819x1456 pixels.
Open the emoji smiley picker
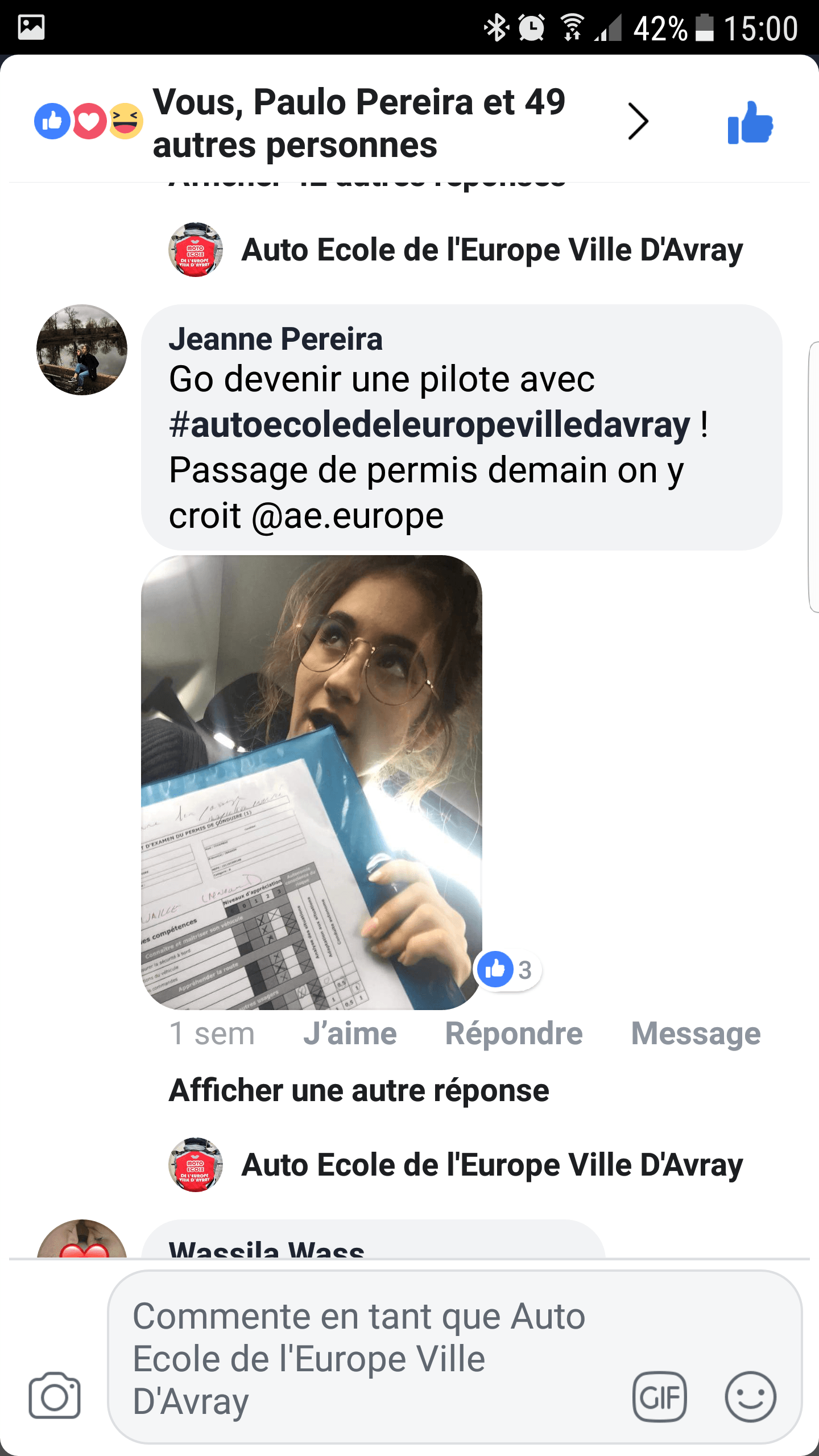tap(750, 1396)
